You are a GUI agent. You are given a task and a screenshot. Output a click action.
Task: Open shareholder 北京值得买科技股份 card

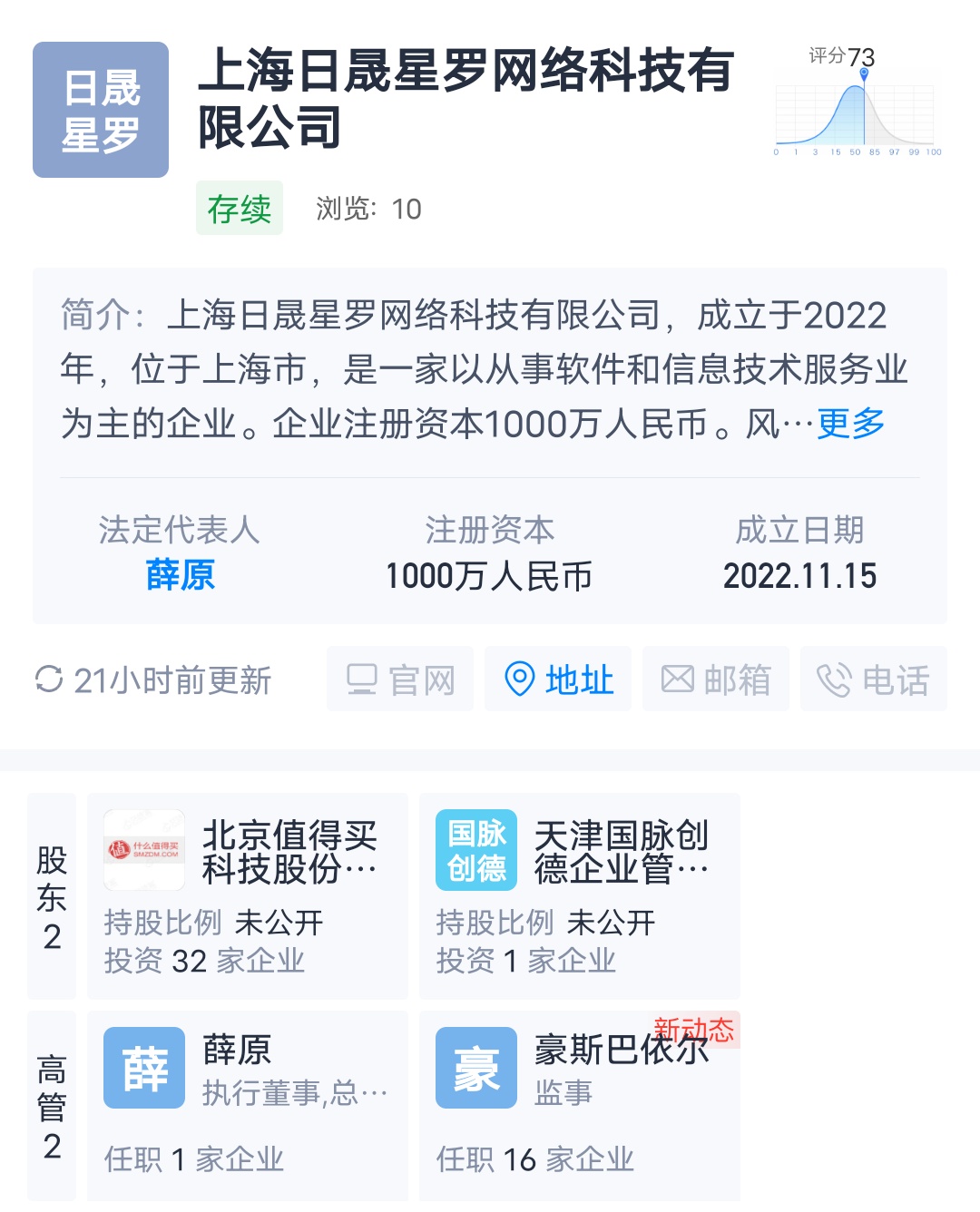pyautogui.click(x=247, y=895)
